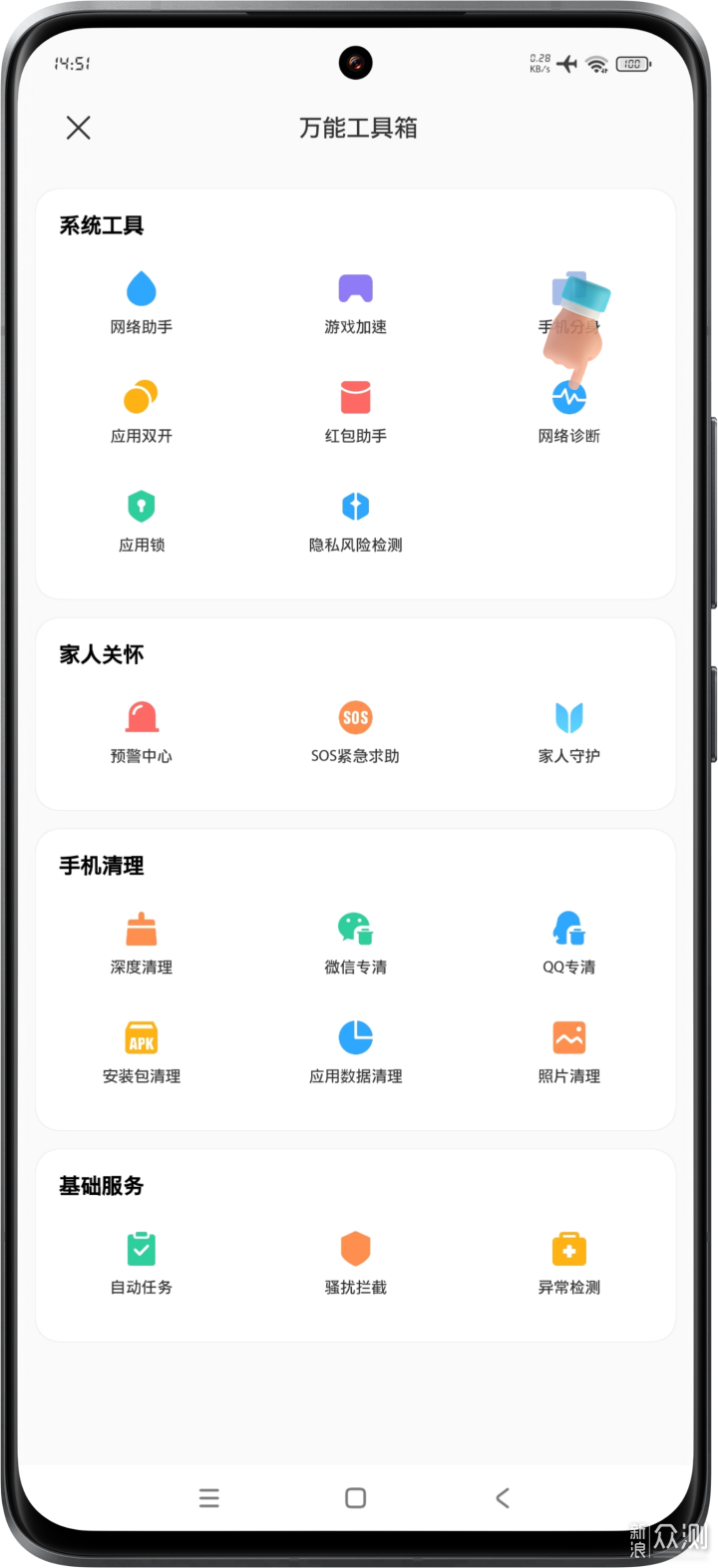Run 网络诊断 network diagnosis
This screenshot has width=718, height=1568.
click(x=568, y=409)
